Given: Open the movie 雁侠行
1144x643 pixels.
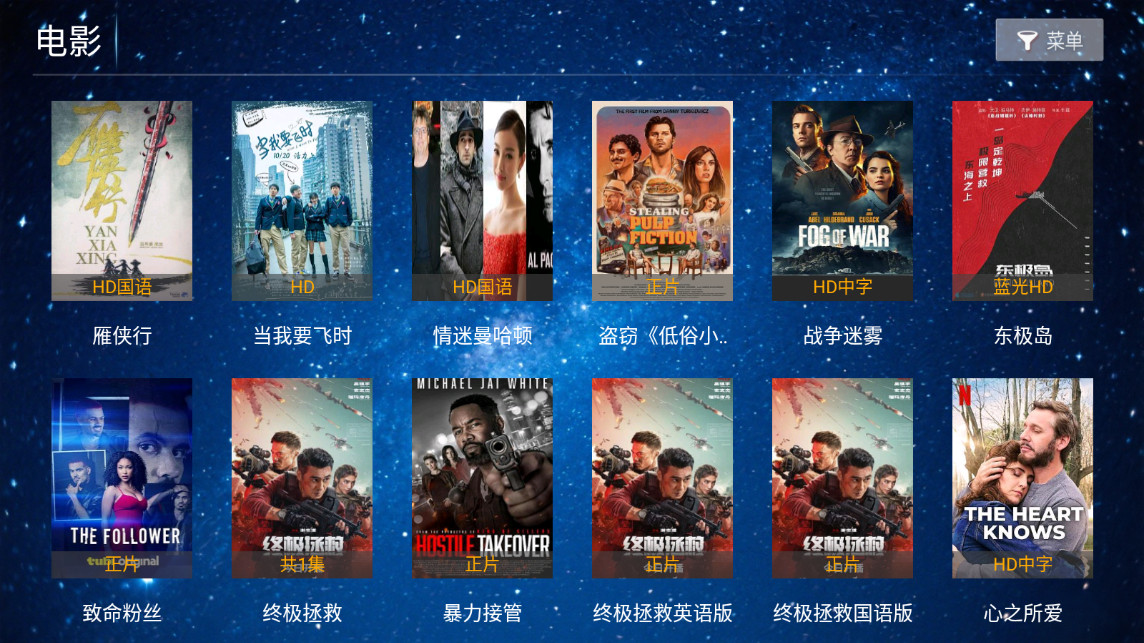Looking at the screenshot, I should point(122,200).
